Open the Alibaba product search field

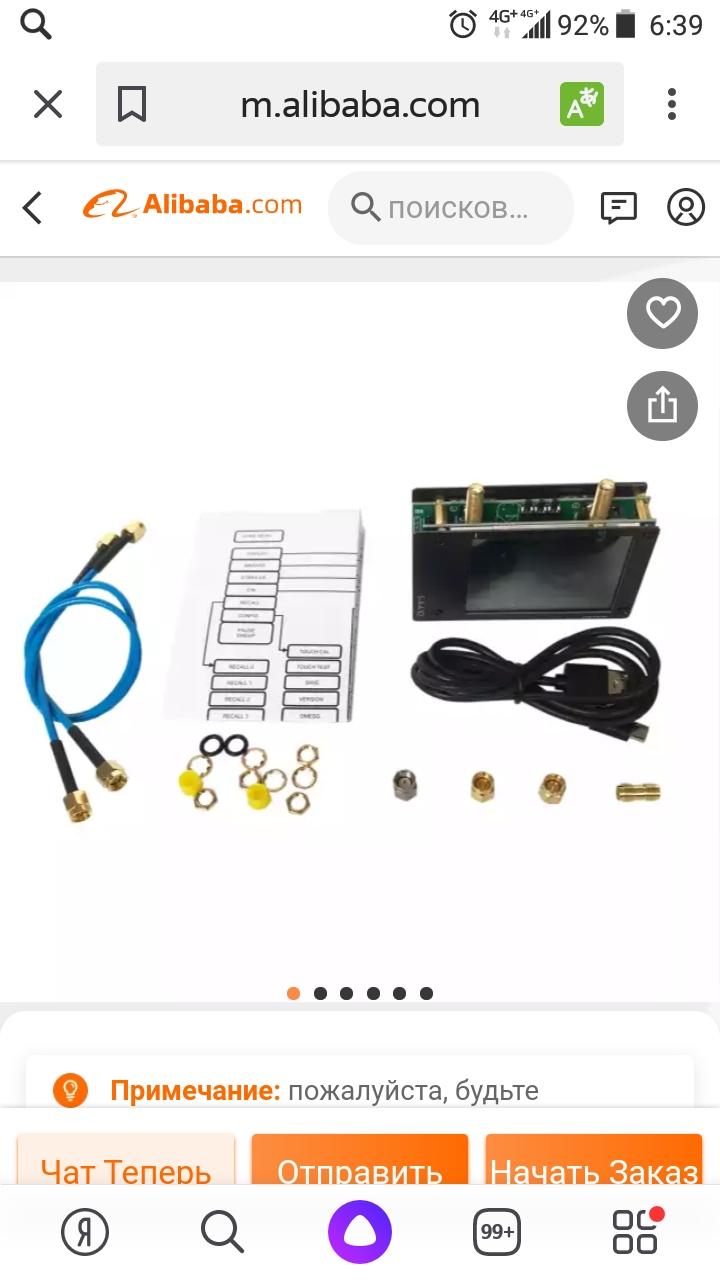(x=450, y=207)
